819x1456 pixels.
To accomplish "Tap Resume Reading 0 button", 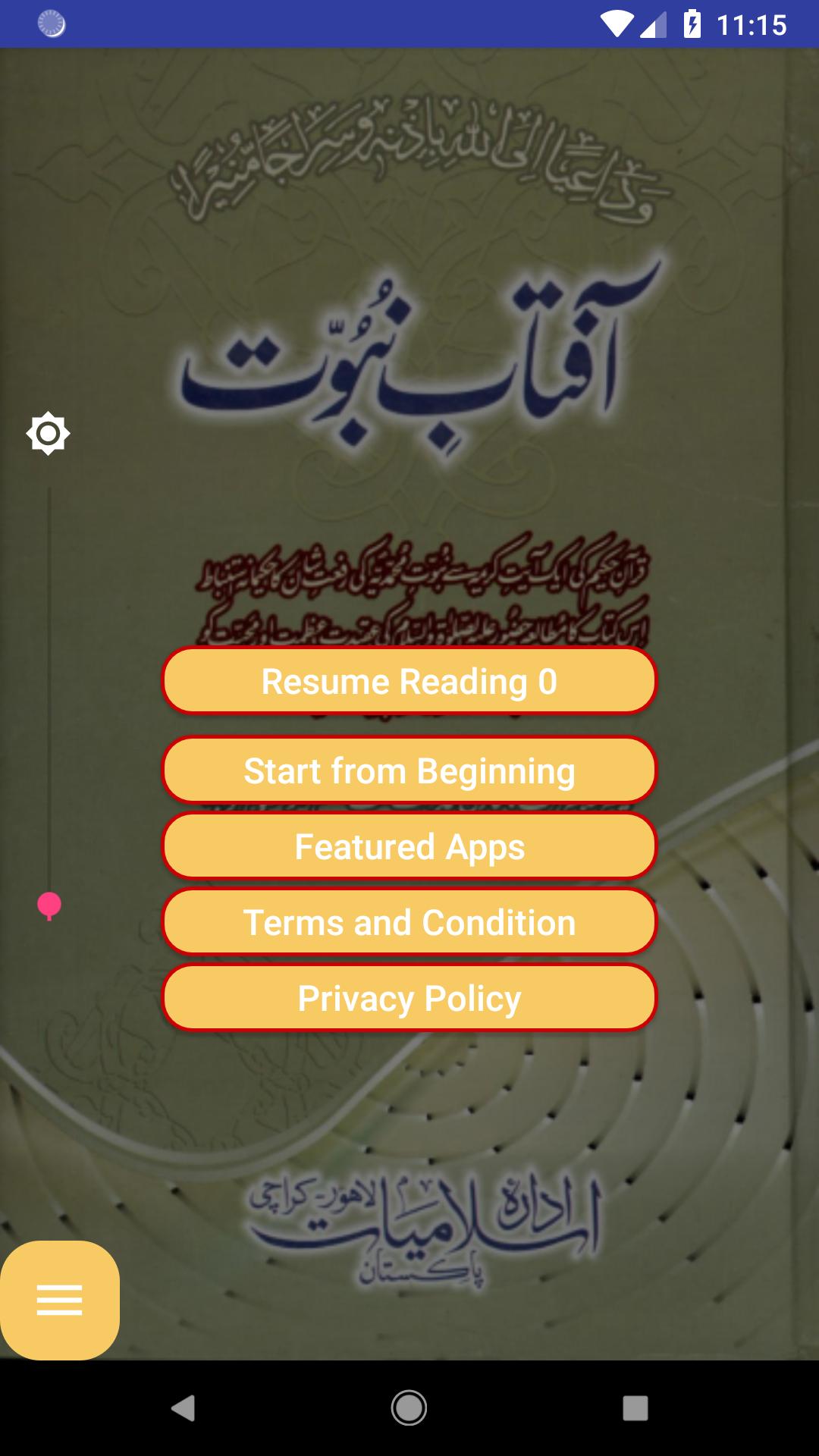I will [x=409, y=681].
